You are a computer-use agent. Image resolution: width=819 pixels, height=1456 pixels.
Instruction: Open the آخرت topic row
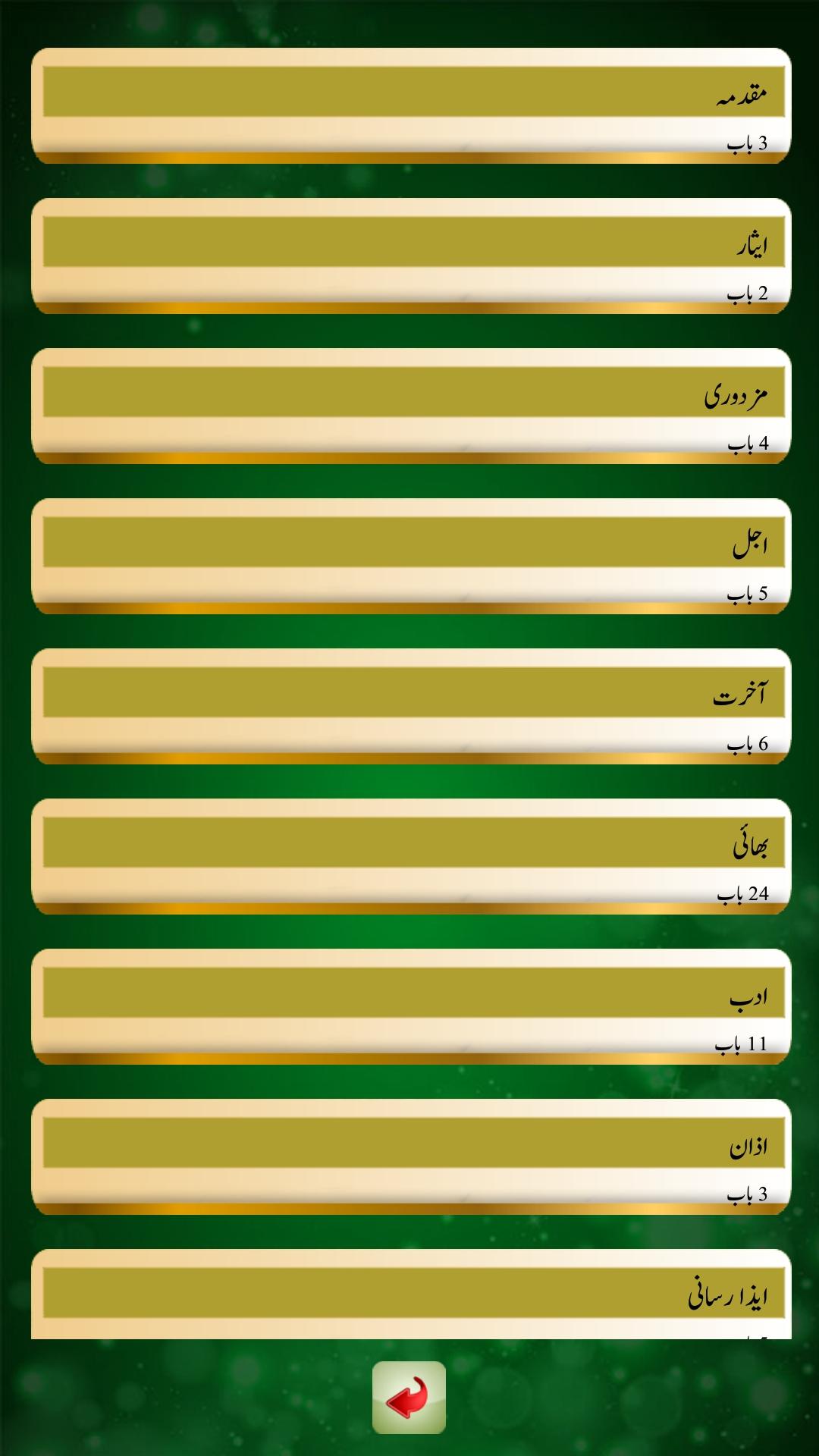[410, 705]
